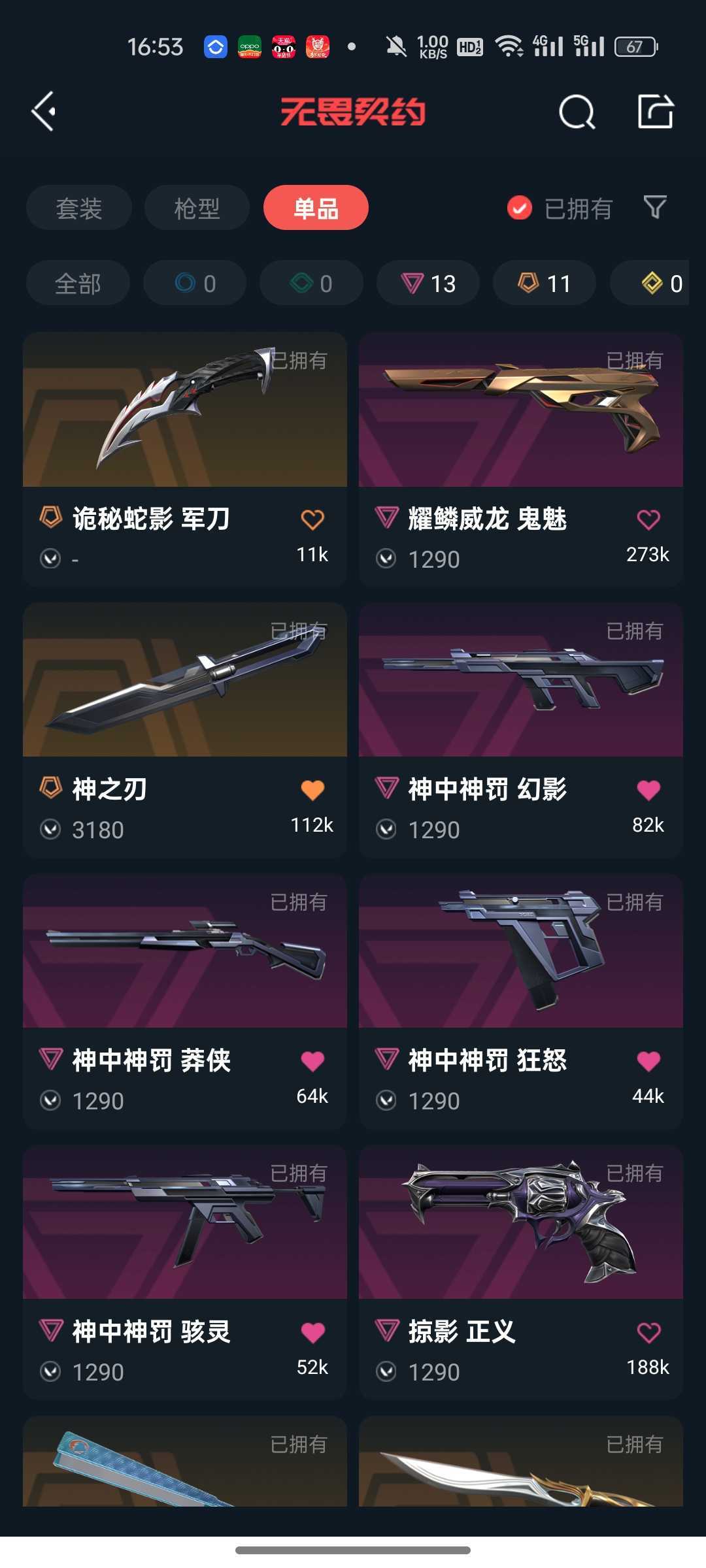The image size is (706, 1568).
Task: Uncheck the 已拥有 filter checkbox
Action: [x=520, y=208]
